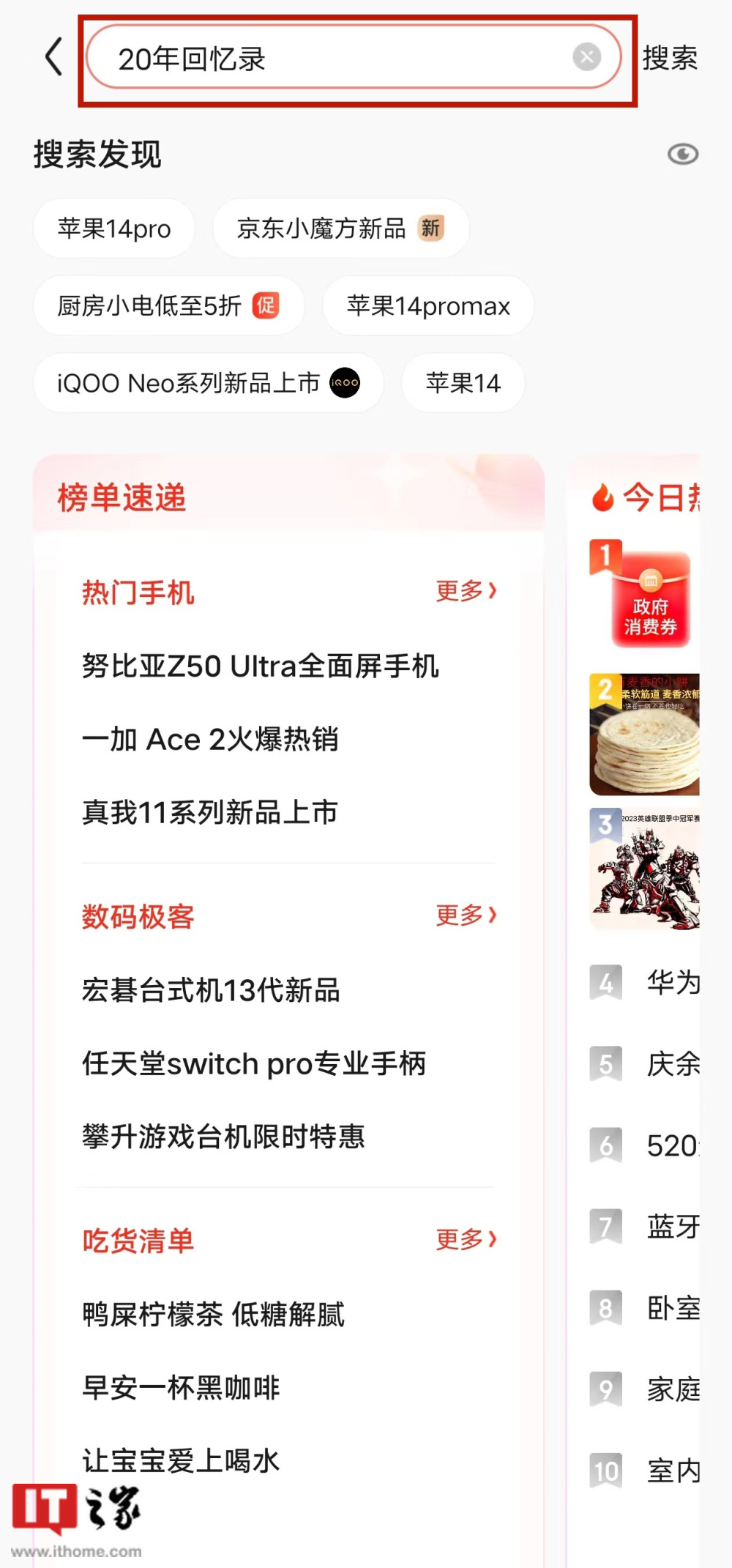This screenshot has width=732, height=1568.
Task: Open the iQOO Neo系列新品上市 chip
Action: pyautogui.click(x=209, y=382)
